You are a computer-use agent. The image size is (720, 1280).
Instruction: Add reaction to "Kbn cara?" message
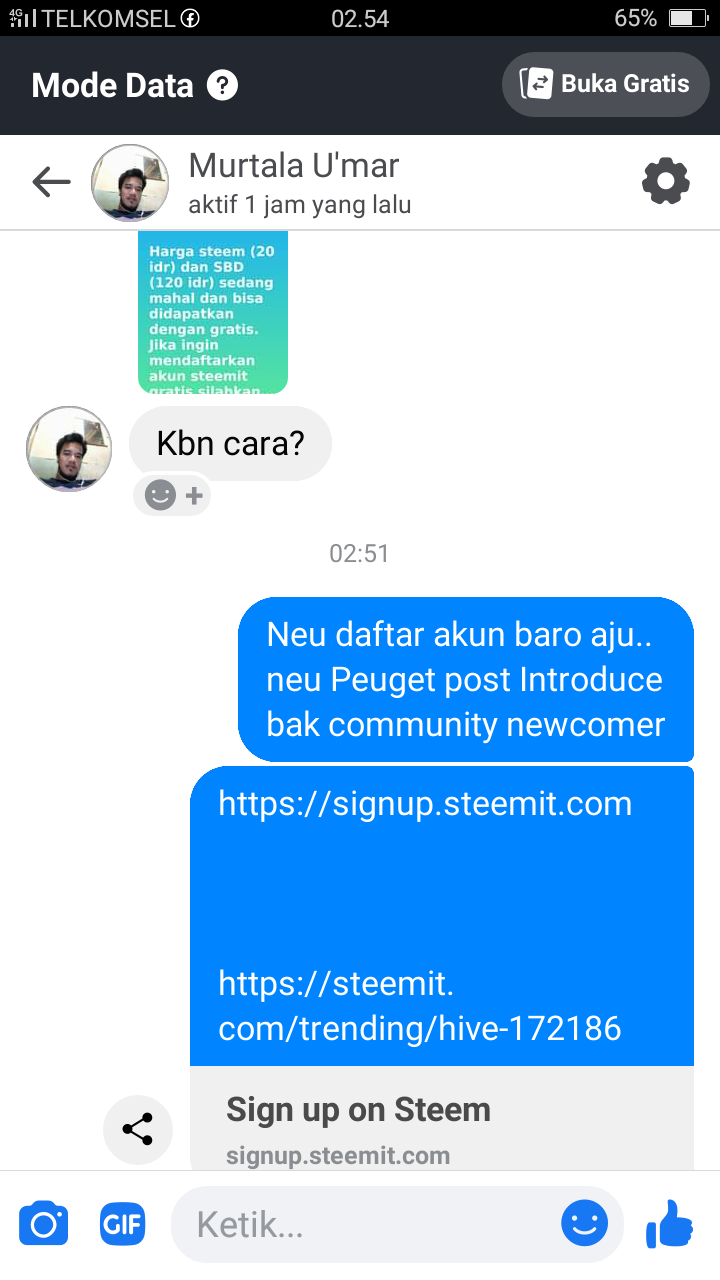pos(172,495)
